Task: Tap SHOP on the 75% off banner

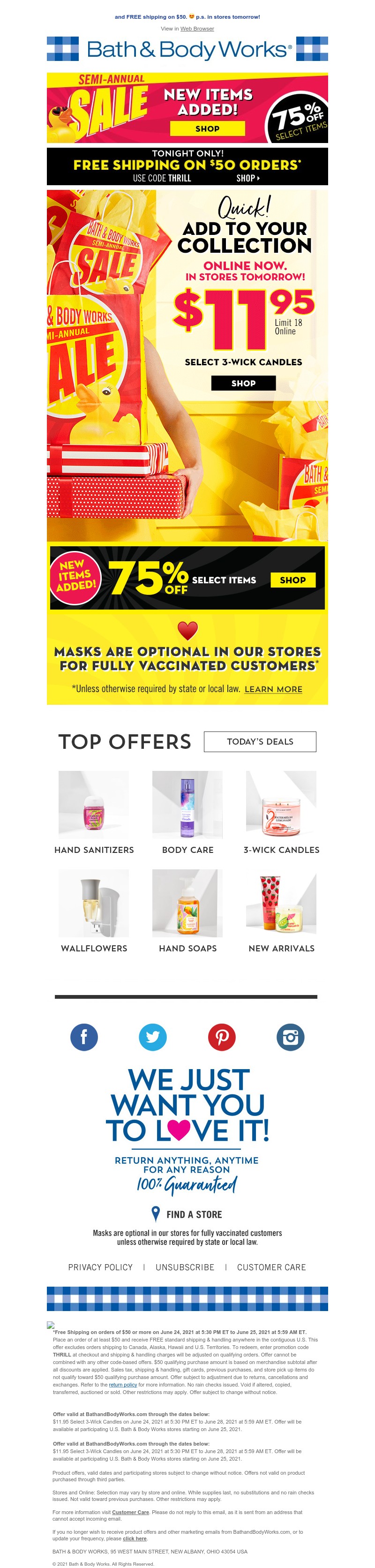Action: point(293,580)
